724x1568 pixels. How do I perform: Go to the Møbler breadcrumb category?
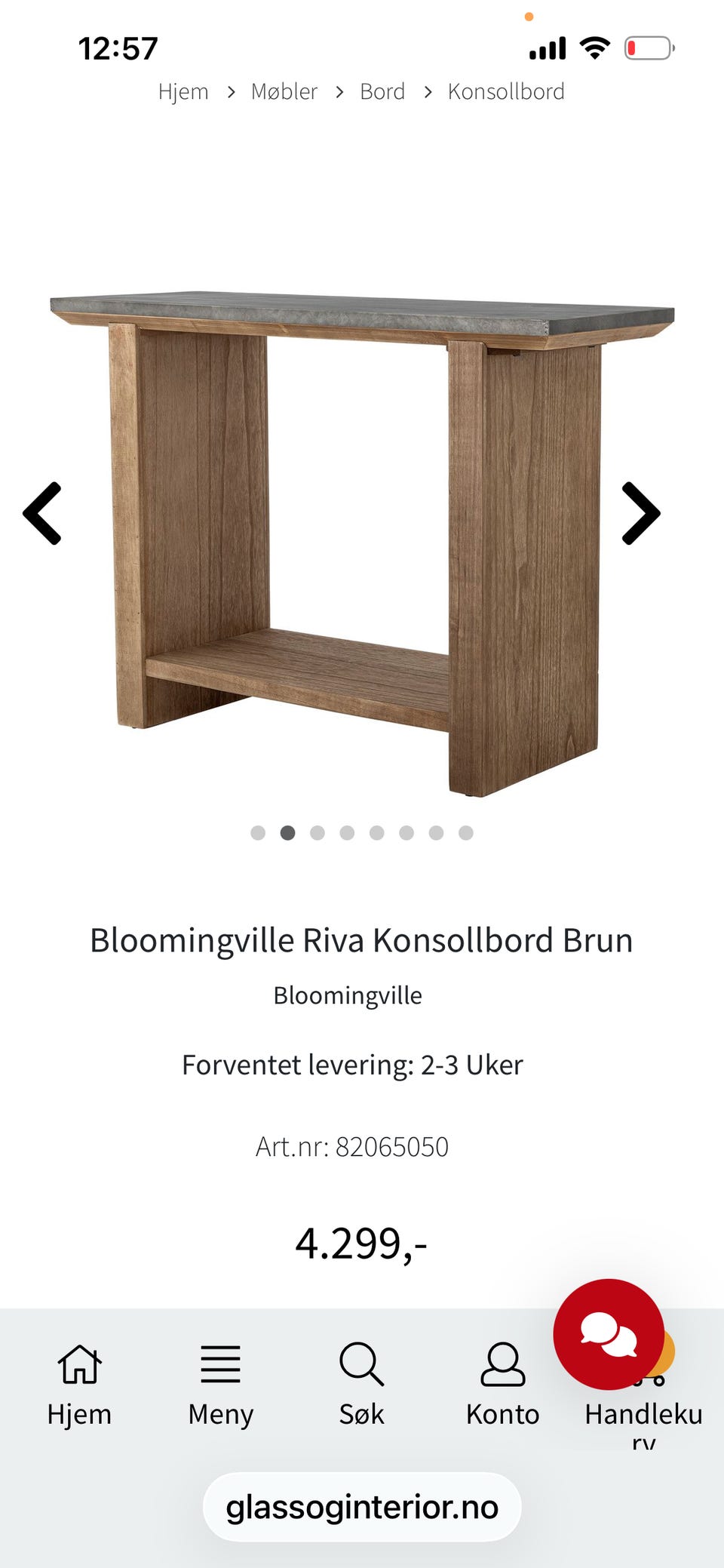[284, 91]
